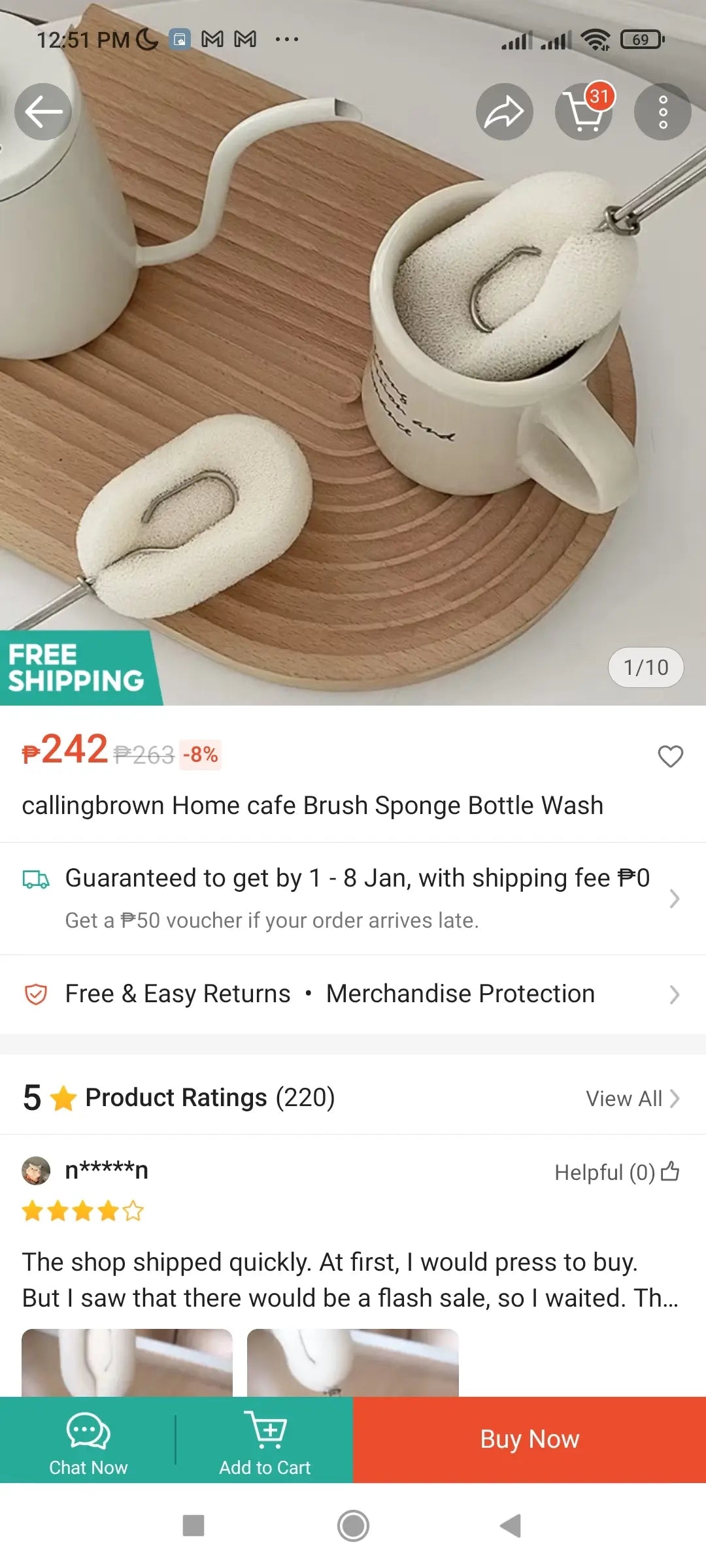This screenshot has height=1568, width=706.
Task: Open the shopping cart with 31 items
Action: click(584, 112)
